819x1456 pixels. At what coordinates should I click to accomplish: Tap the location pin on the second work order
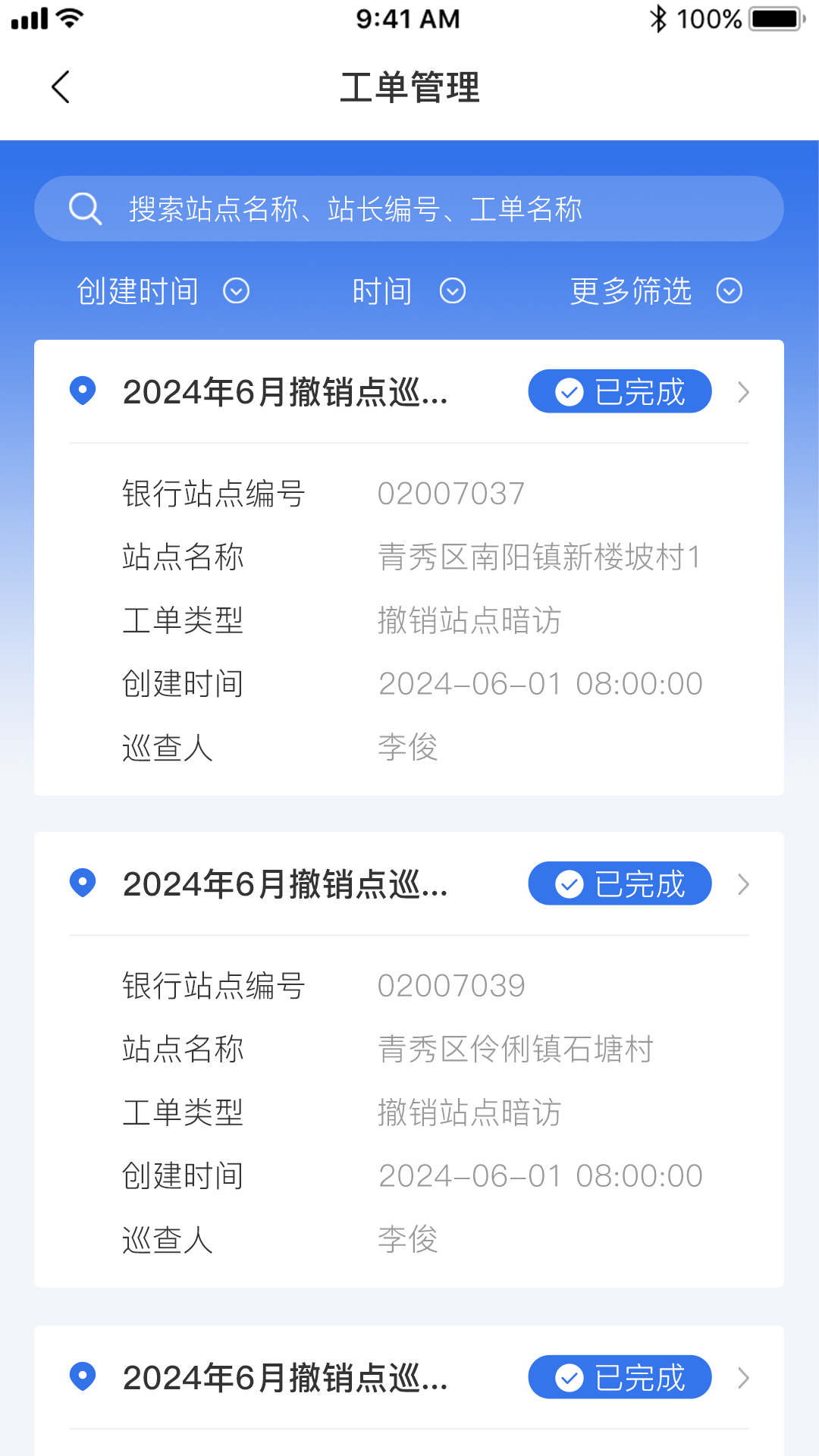click(81, 883)
